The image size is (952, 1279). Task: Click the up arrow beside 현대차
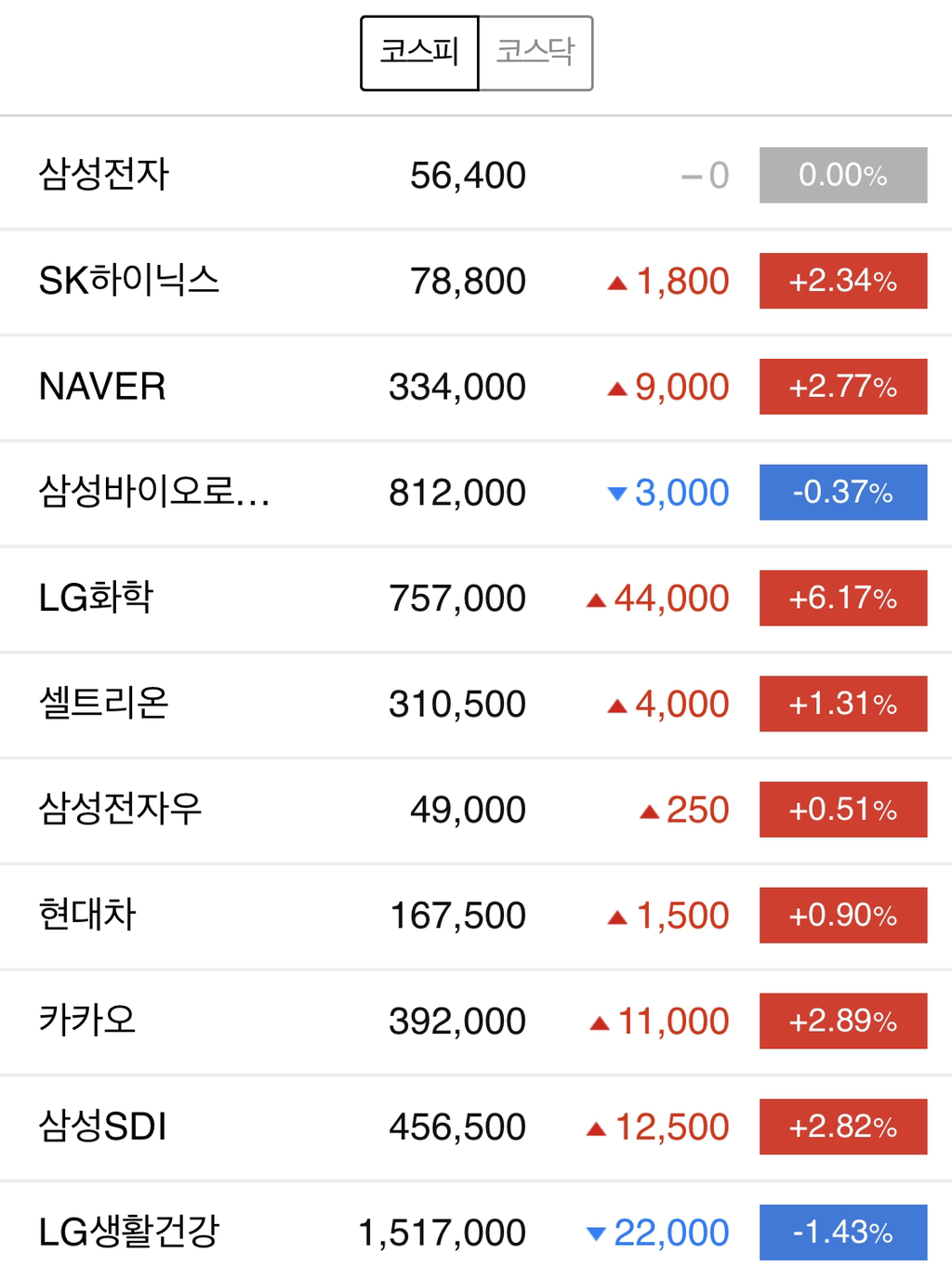[618, 915]
